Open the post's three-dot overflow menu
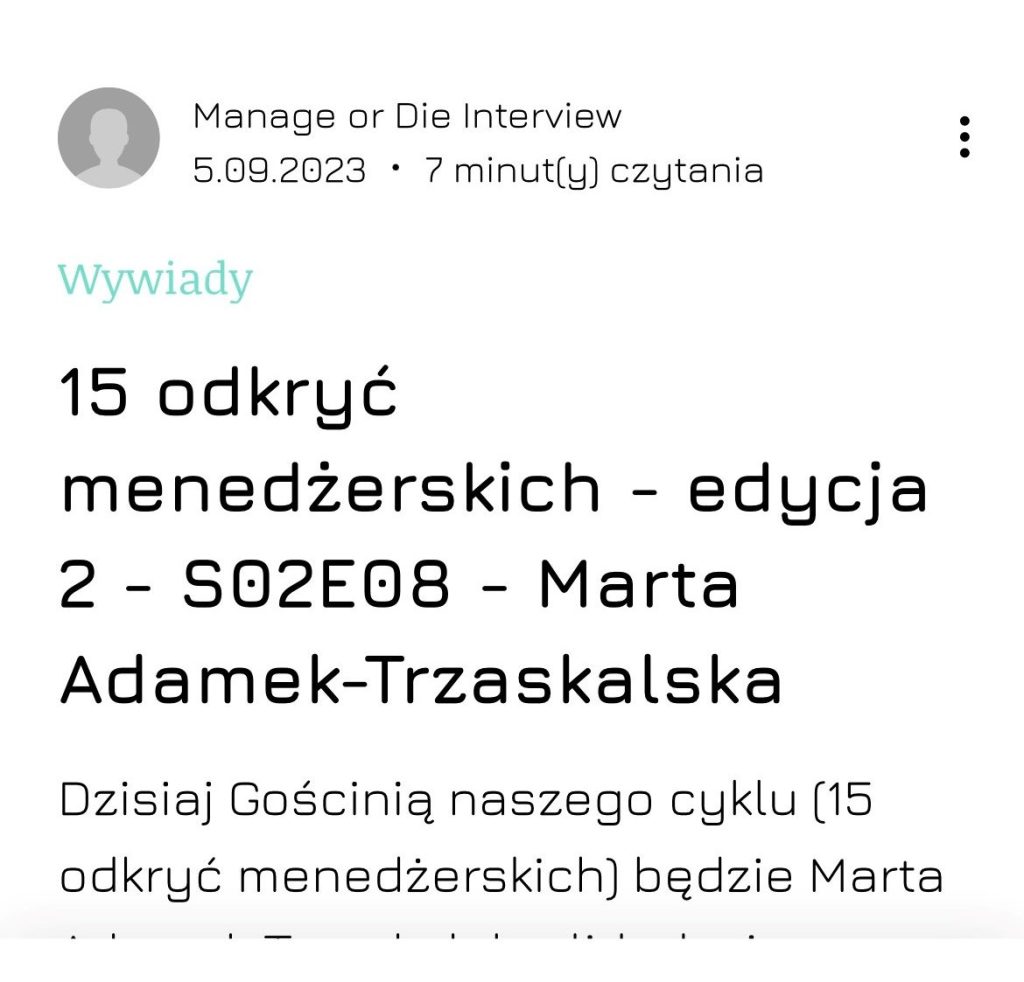The image size is (1024, 982). (964, 137)
